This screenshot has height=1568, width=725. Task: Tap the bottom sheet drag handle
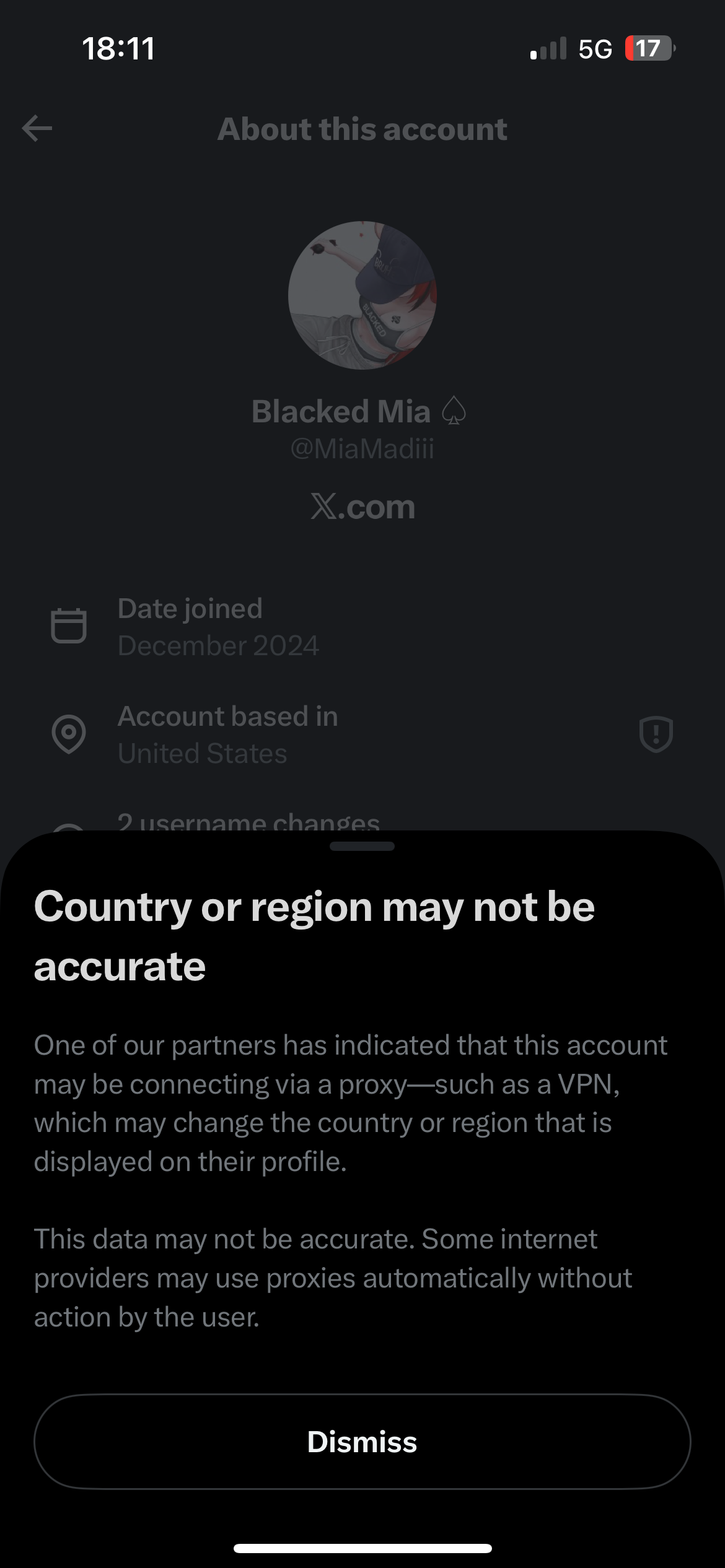pos(362,846)
